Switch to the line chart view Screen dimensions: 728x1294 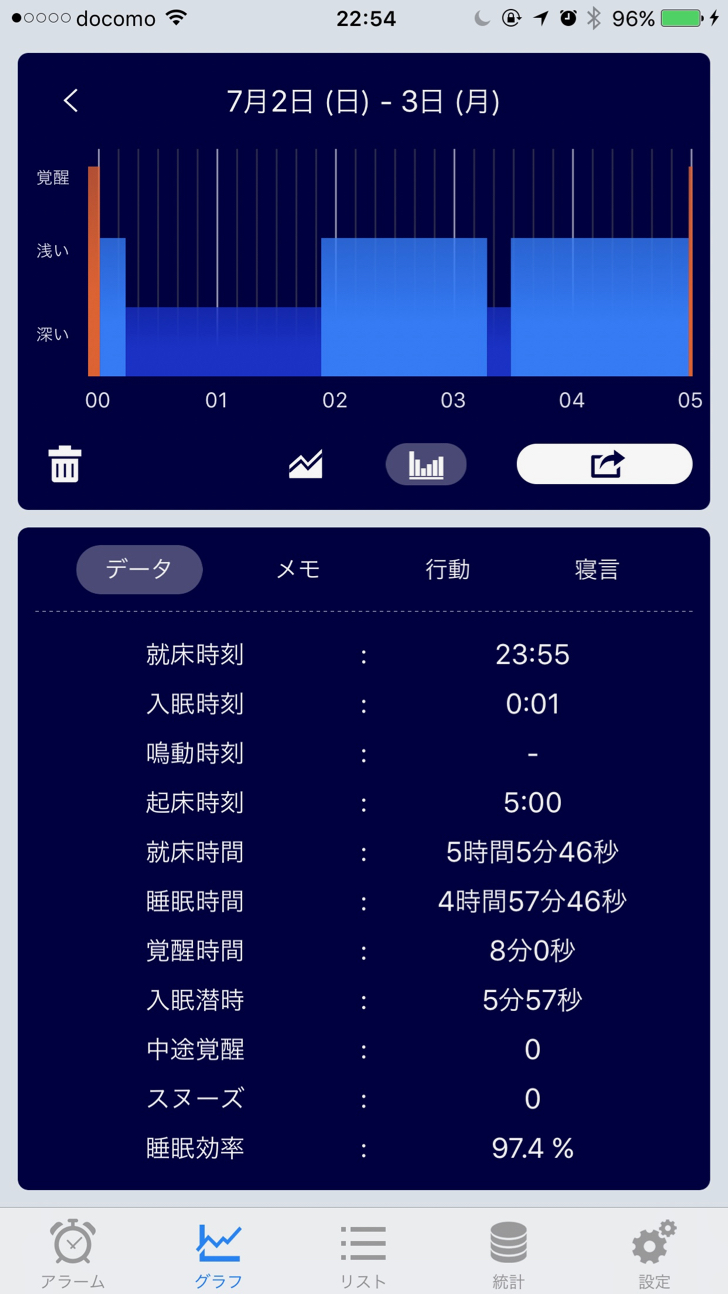pos(306,465)
